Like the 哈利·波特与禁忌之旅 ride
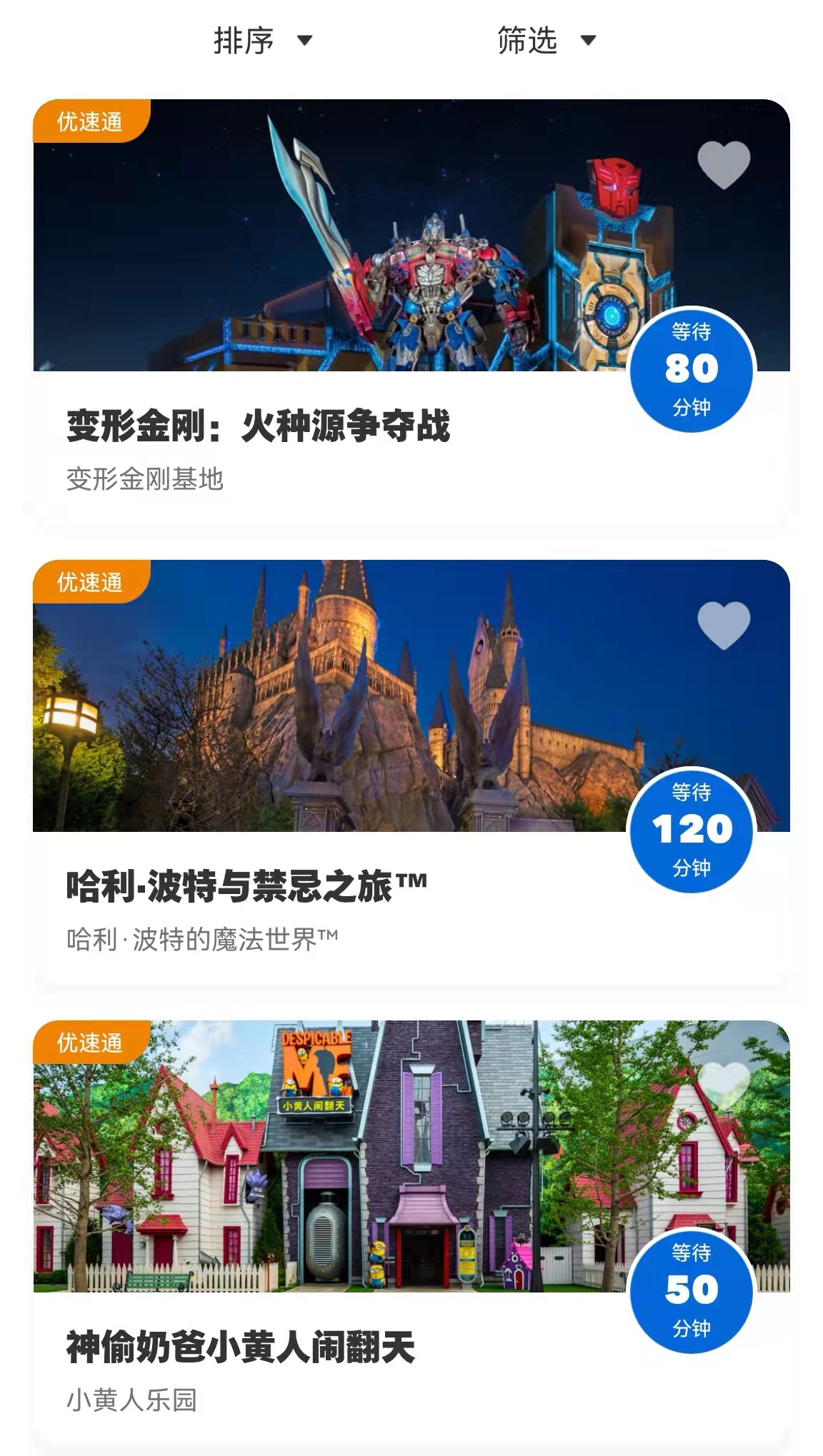Viewport: 823px width, 1456px height. pyautogui.click(x=723, y=625)
